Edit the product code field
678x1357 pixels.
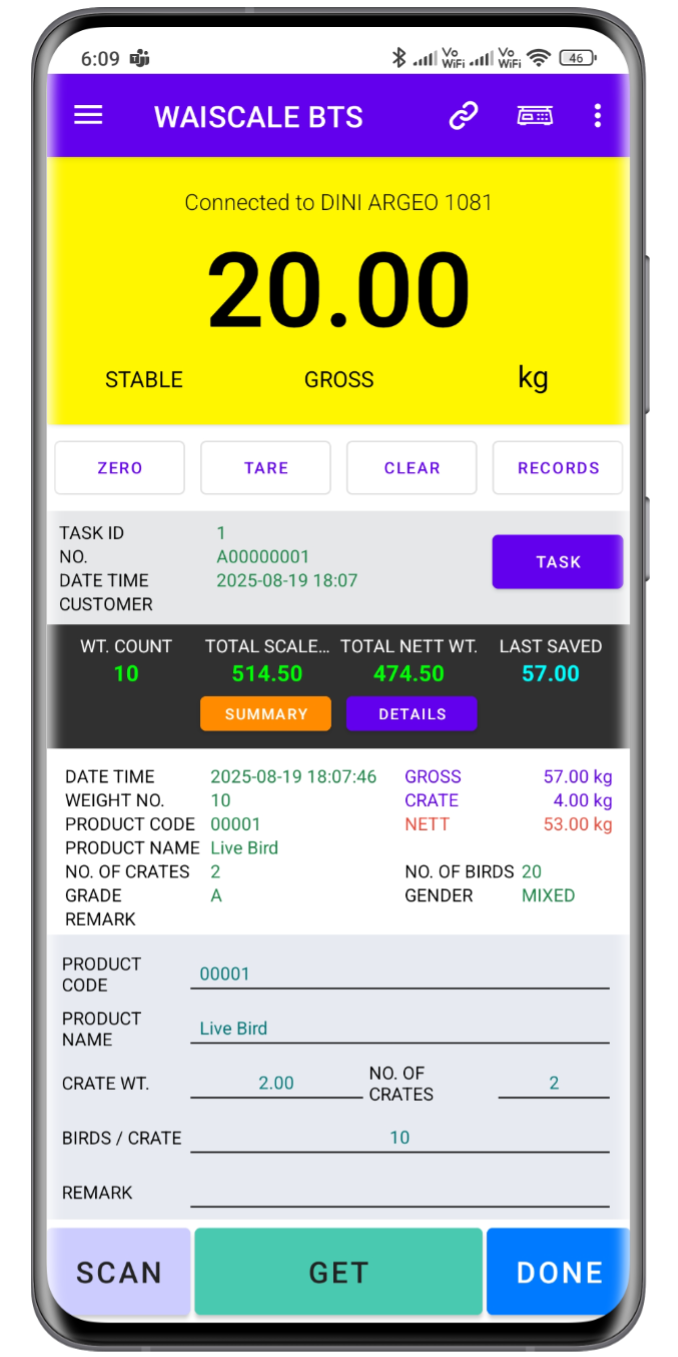399,974
